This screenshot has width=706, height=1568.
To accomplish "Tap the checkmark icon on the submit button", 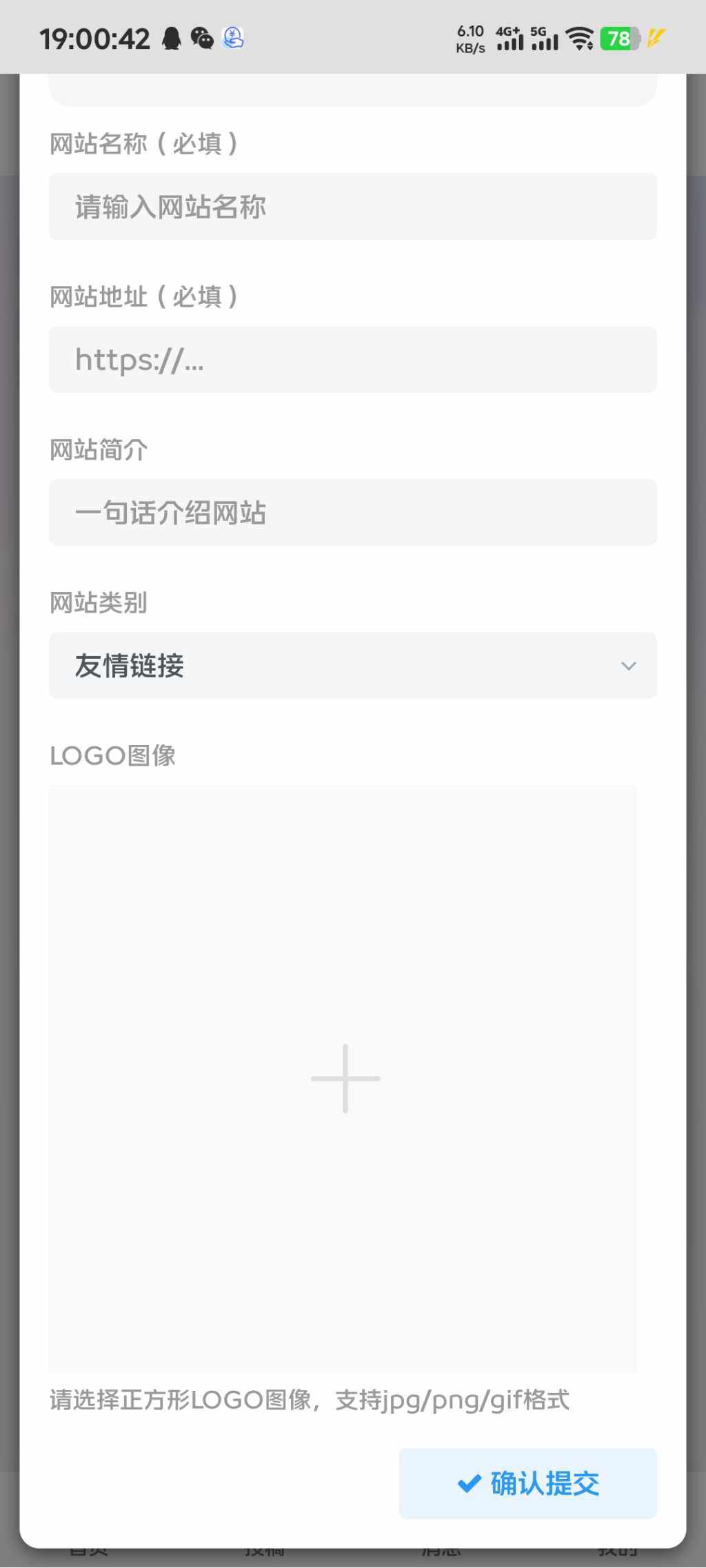I will tap(470, 1483).
